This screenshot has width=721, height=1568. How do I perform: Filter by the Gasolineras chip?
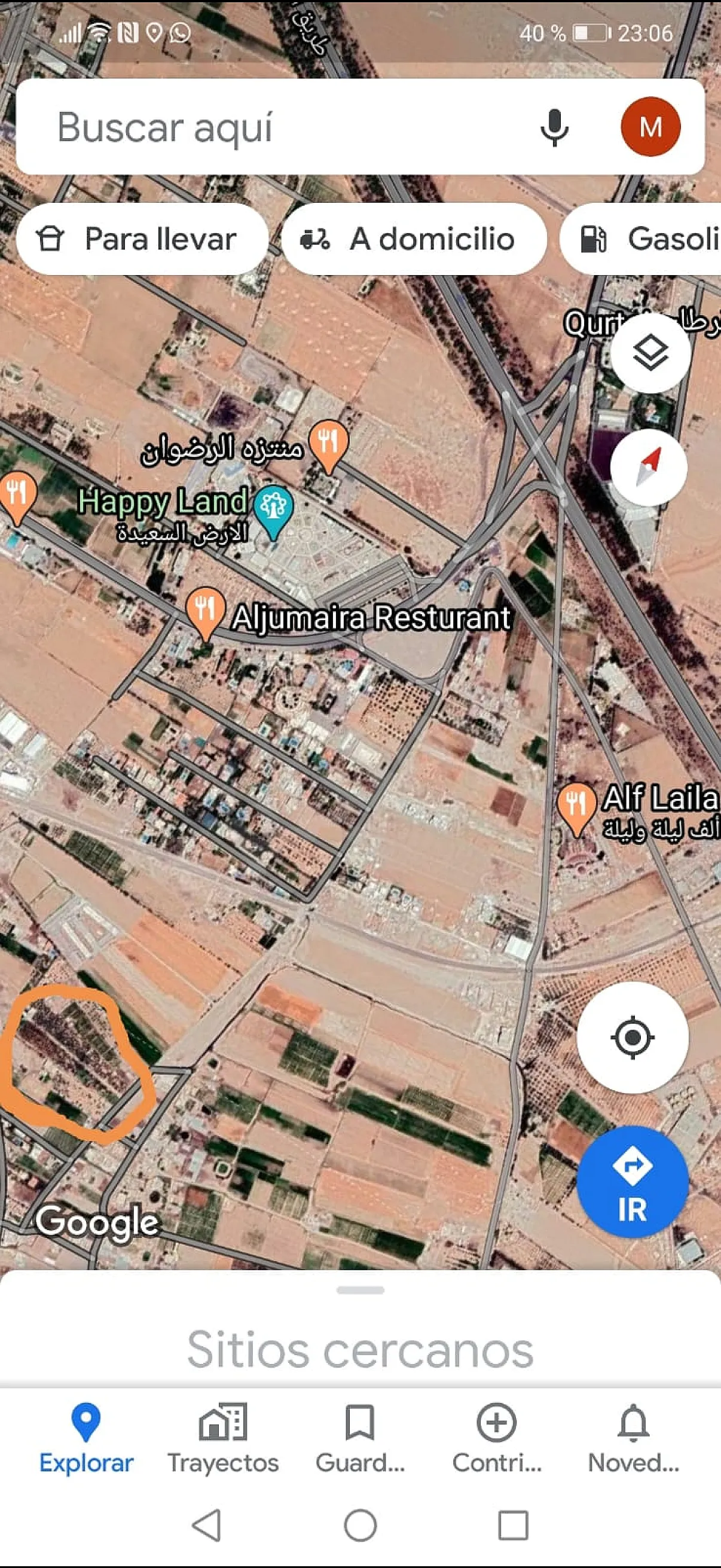(641, 239)
